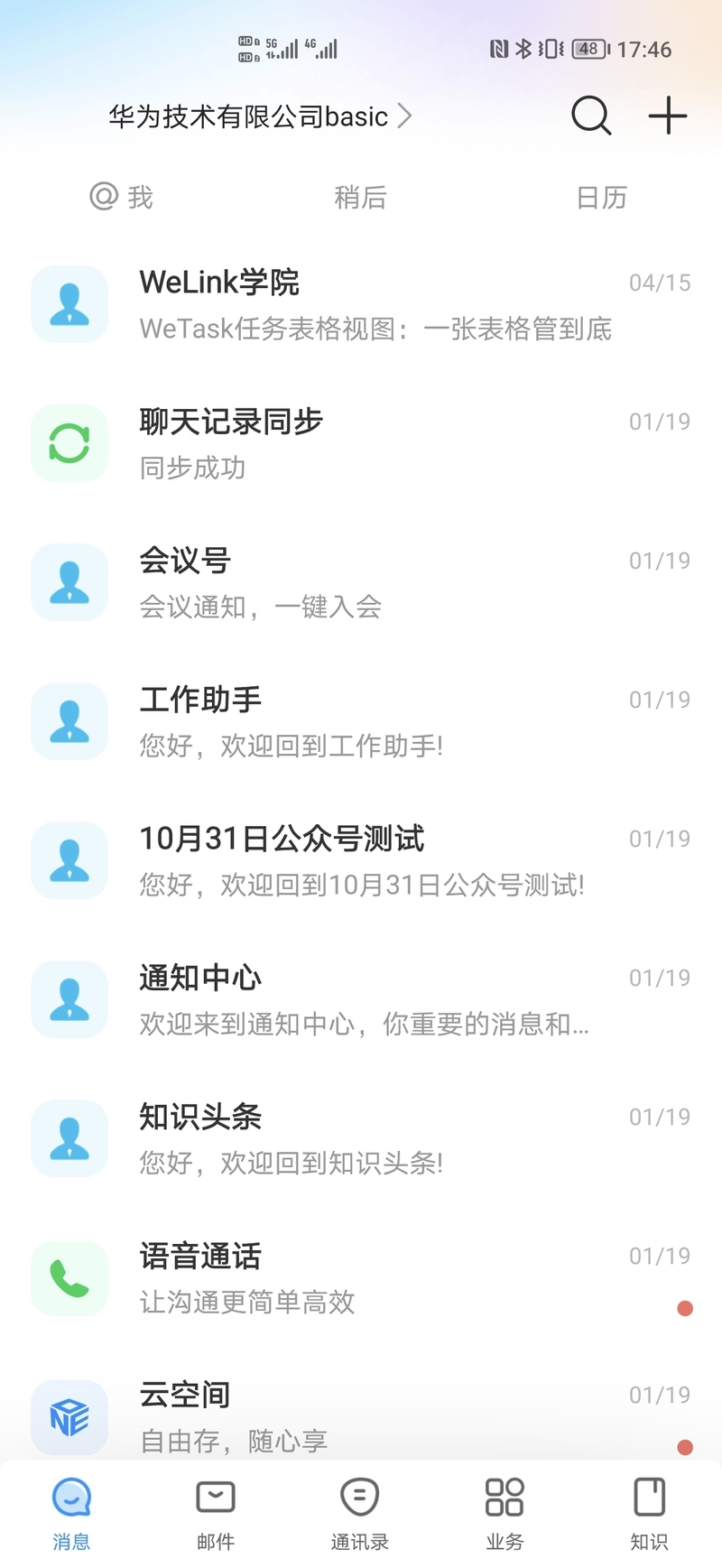Switch to the 稍后 tab
Screen dimensions: 722x1568
[360, 197]
